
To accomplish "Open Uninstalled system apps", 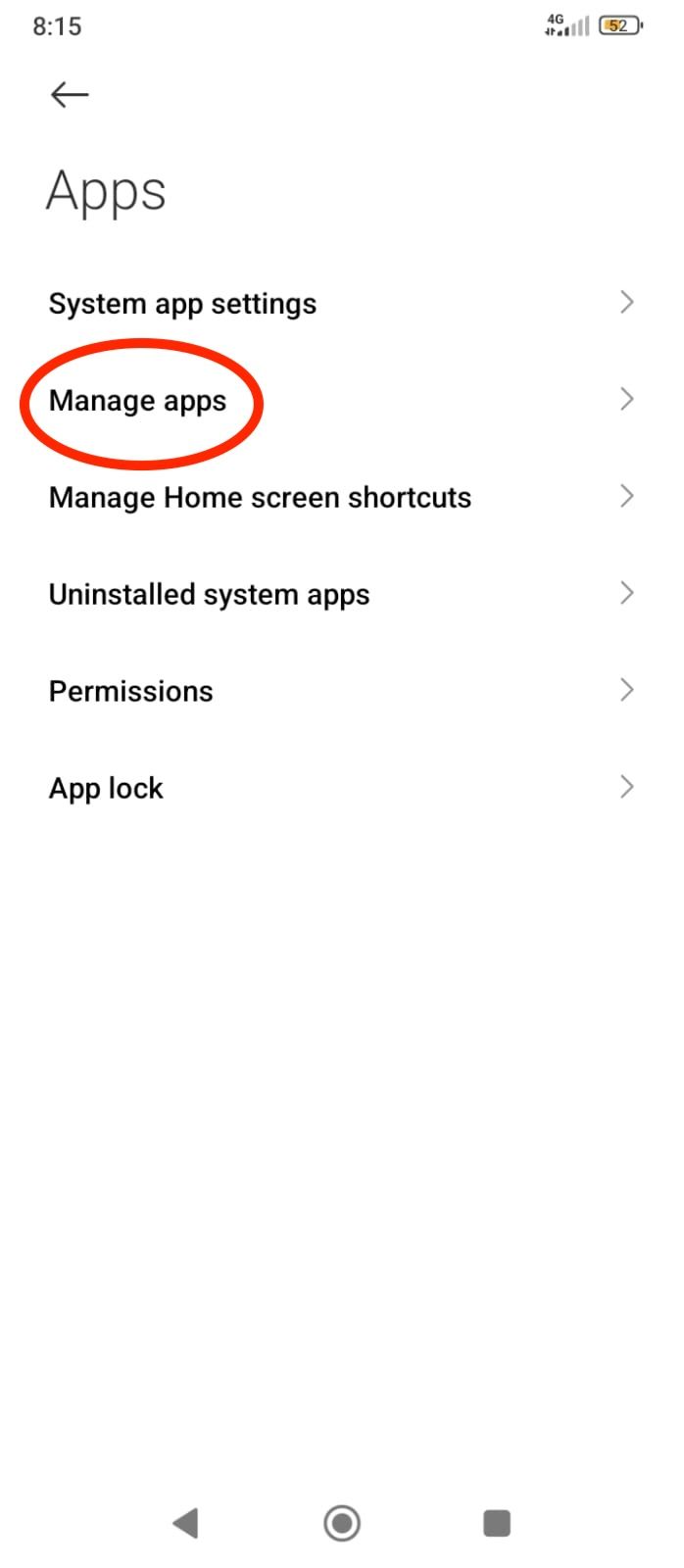I will tap(342, 594).
